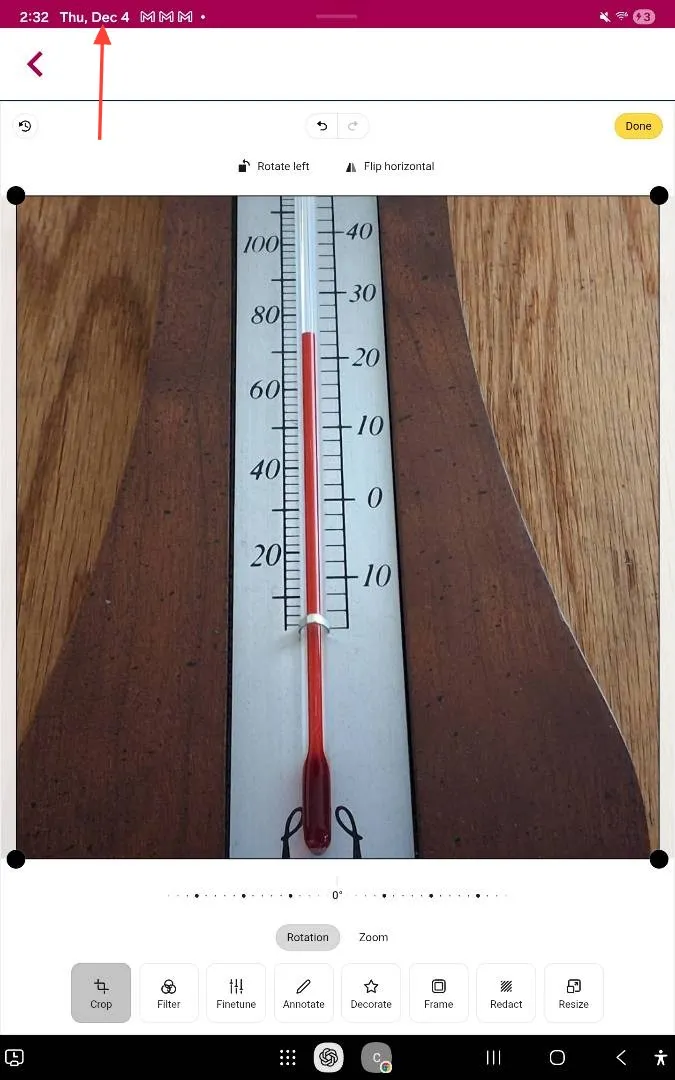Tap the yellow Done button

click(x=638, y=126)
